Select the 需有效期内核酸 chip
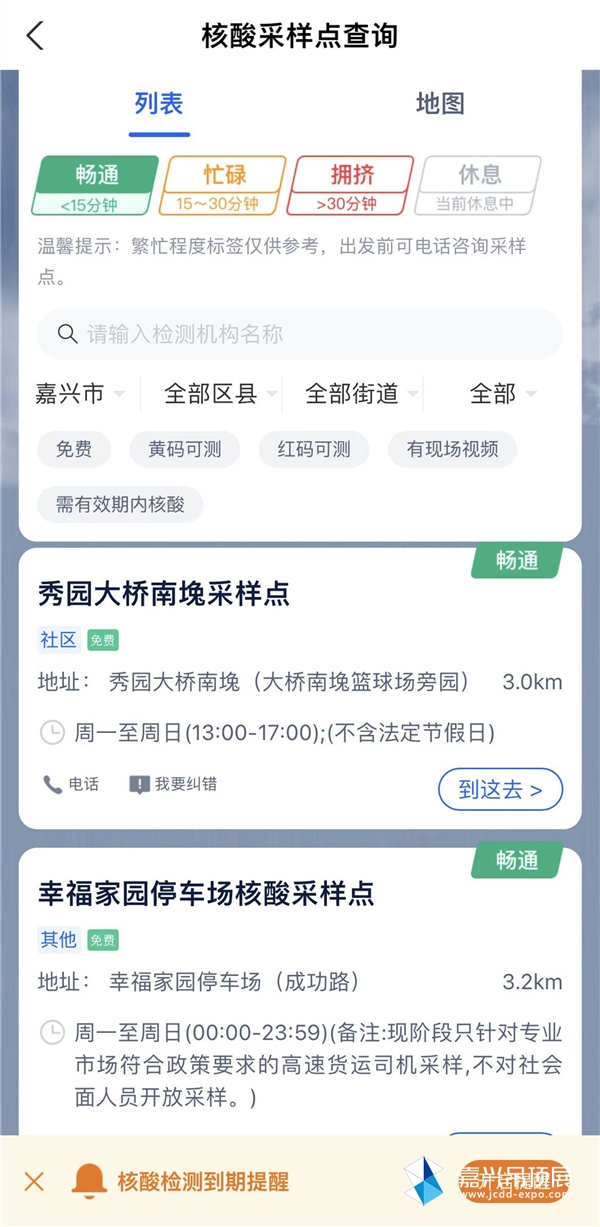The width and height of the screenshot is (600, 1227). click(x=120, y=505)
